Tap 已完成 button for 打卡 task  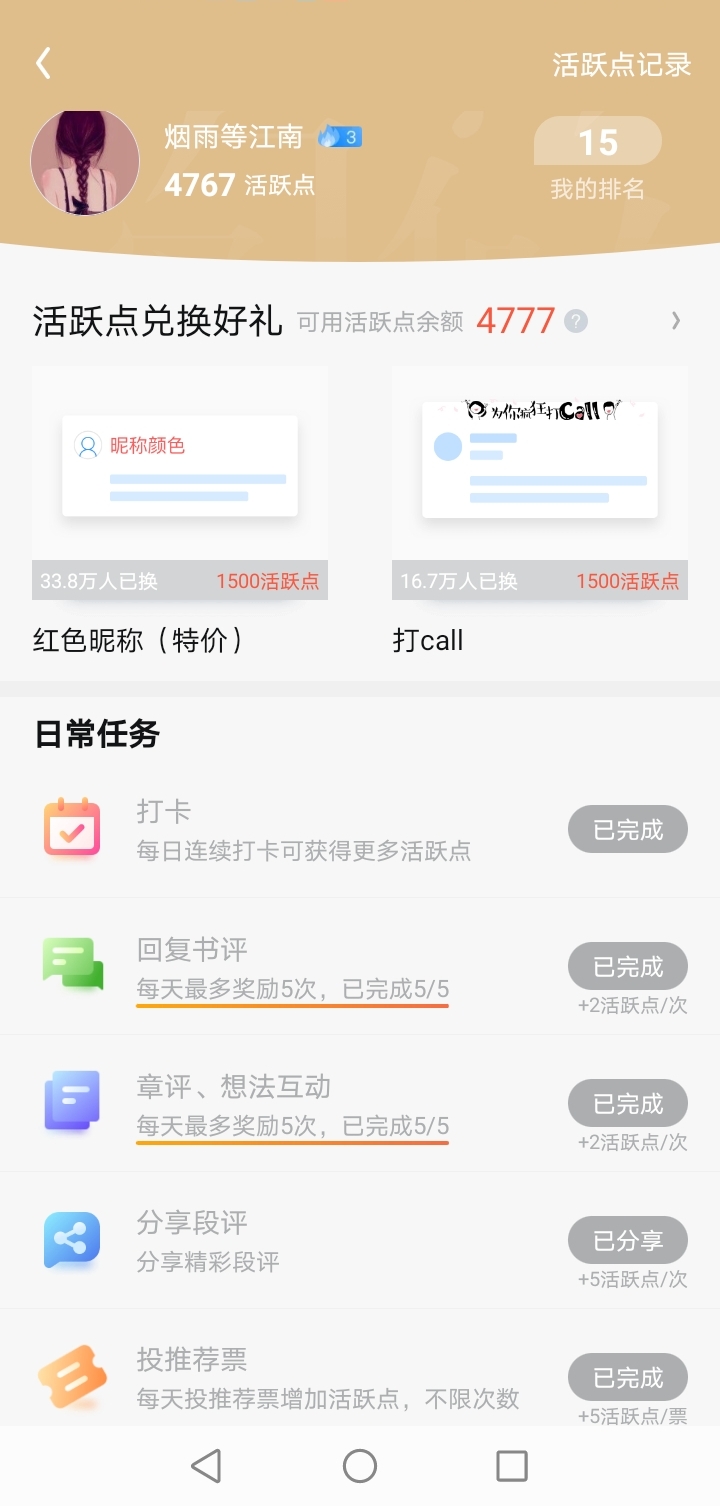(628, 829)
